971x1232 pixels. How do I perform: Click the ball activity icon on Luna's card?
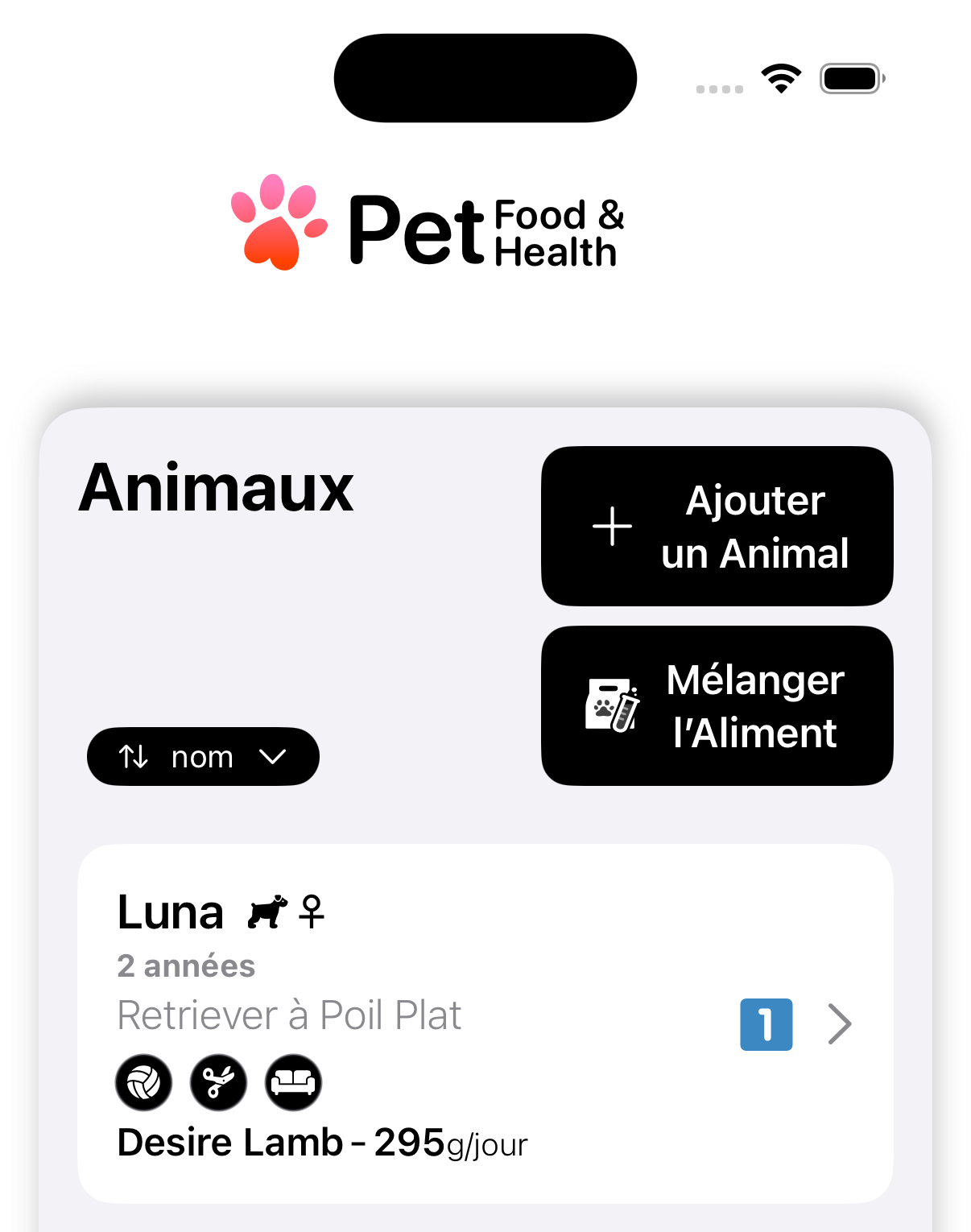(x=143, y=1083)
